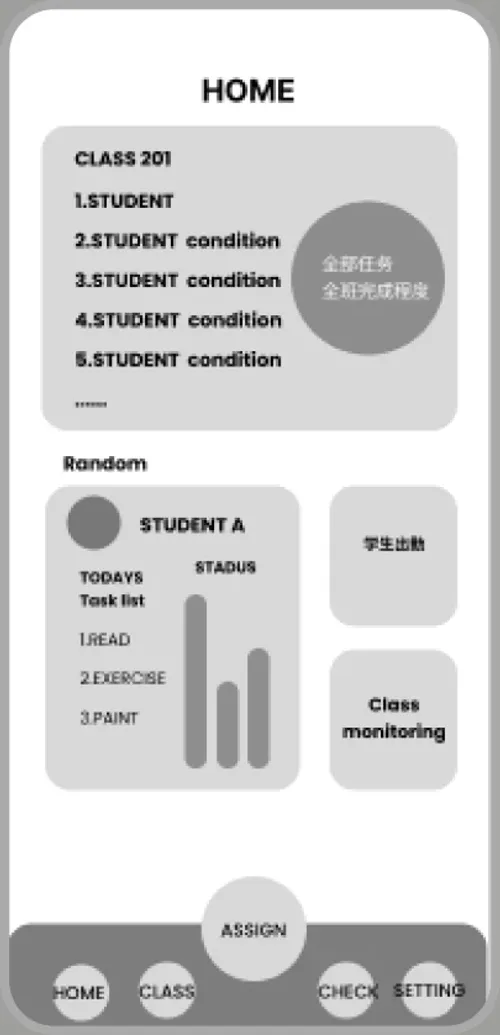The image size is (500, 1035).
Task: Open the 学生出勤 attendance card
Action: click(394, 556)
